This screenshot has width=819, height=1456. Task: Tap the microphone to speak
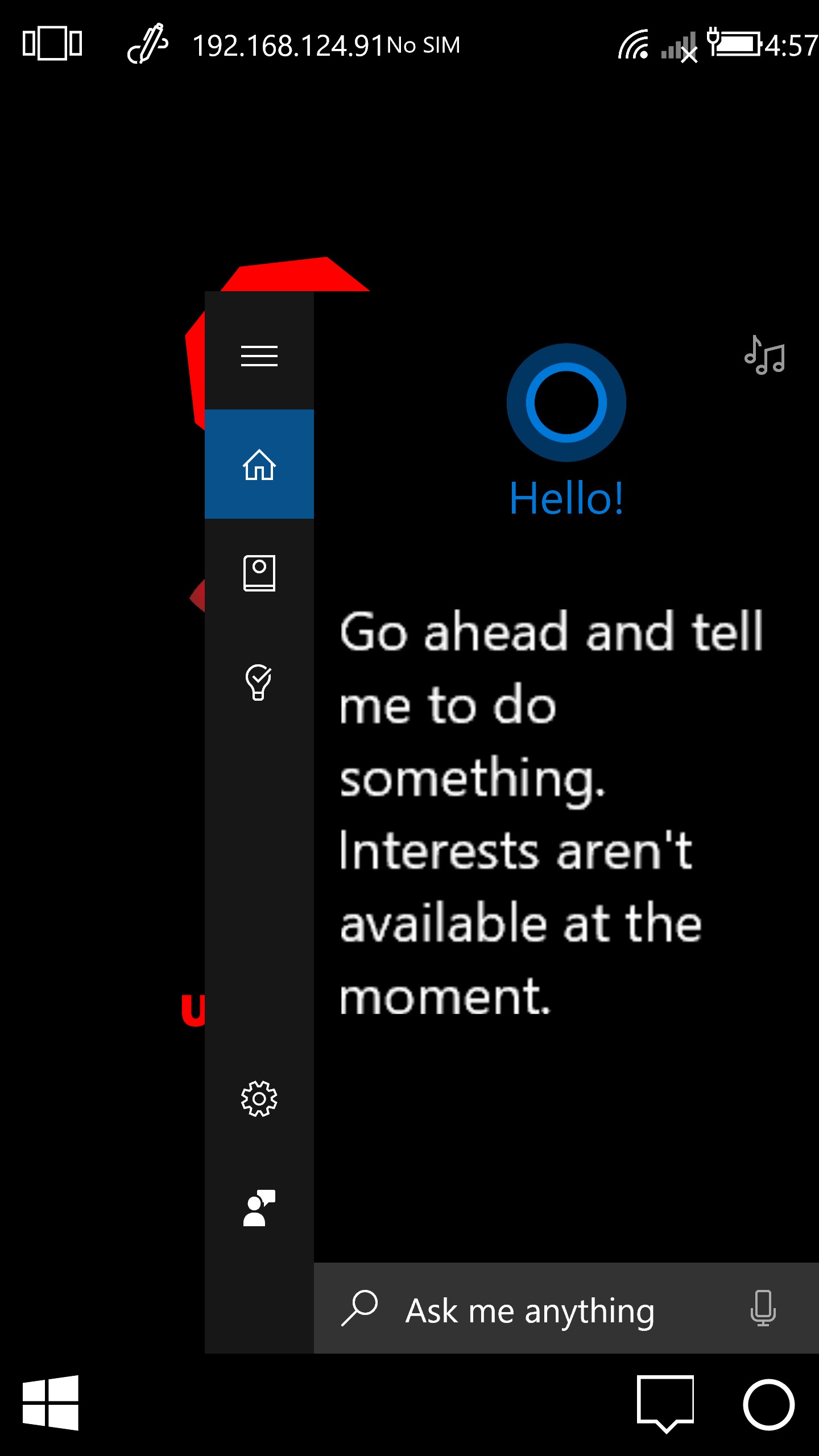(x=763, y=1308)
